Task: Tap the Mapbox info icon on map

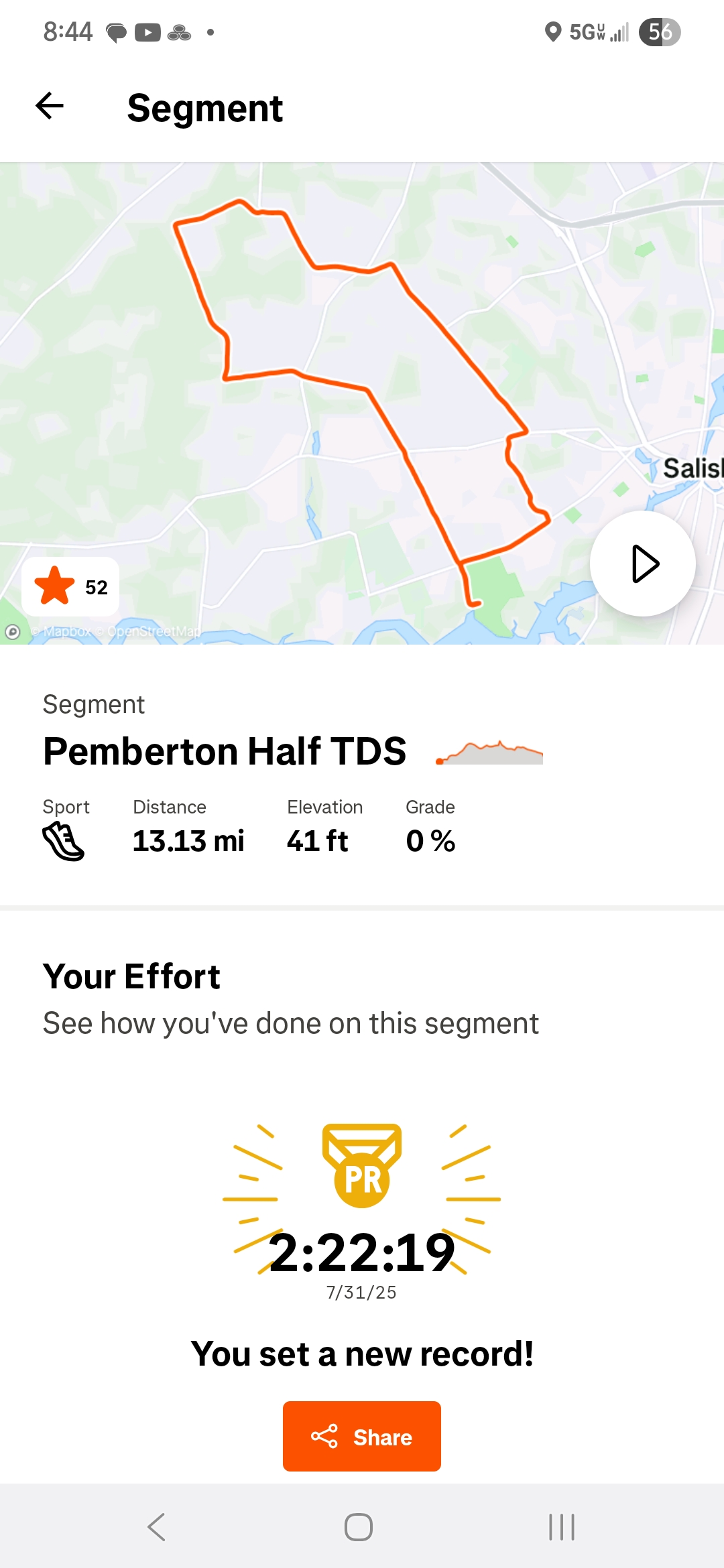Action: [13, 631]
